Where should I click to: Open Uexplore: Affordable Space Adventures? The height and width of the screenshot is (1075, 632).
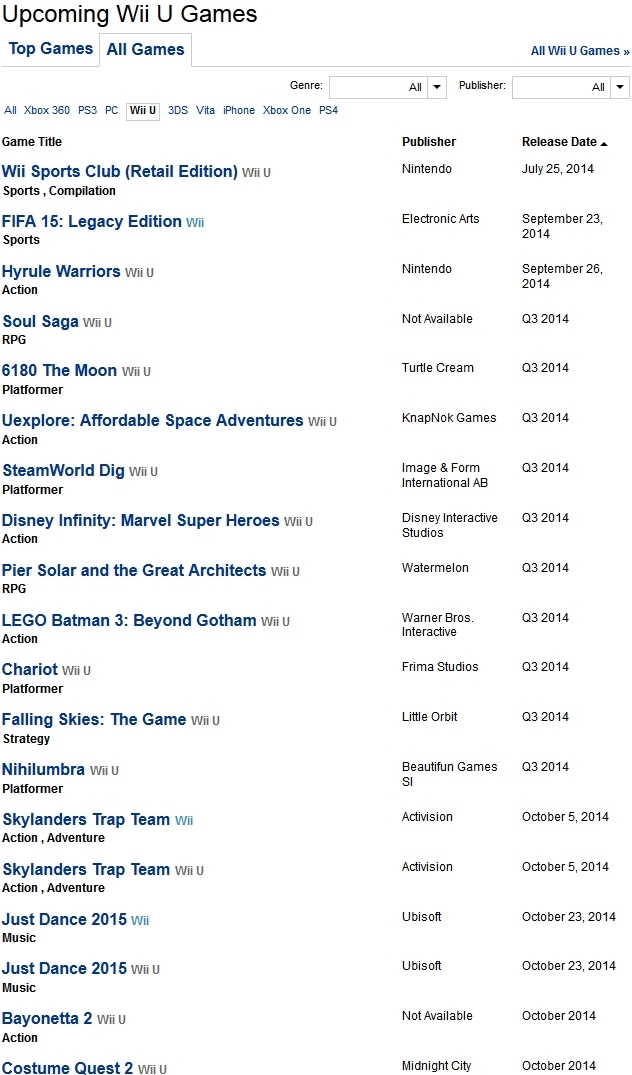point(152,420)
